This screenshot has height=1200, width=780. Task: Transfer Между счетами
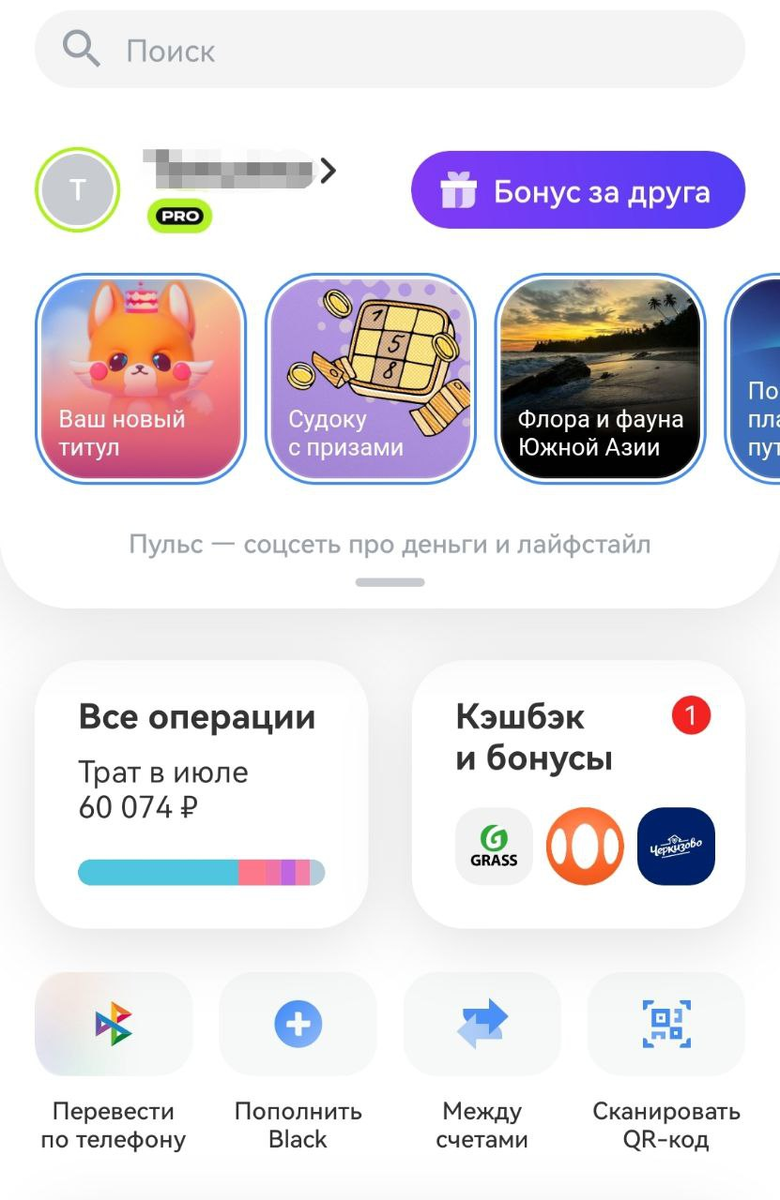(482, 1062)
